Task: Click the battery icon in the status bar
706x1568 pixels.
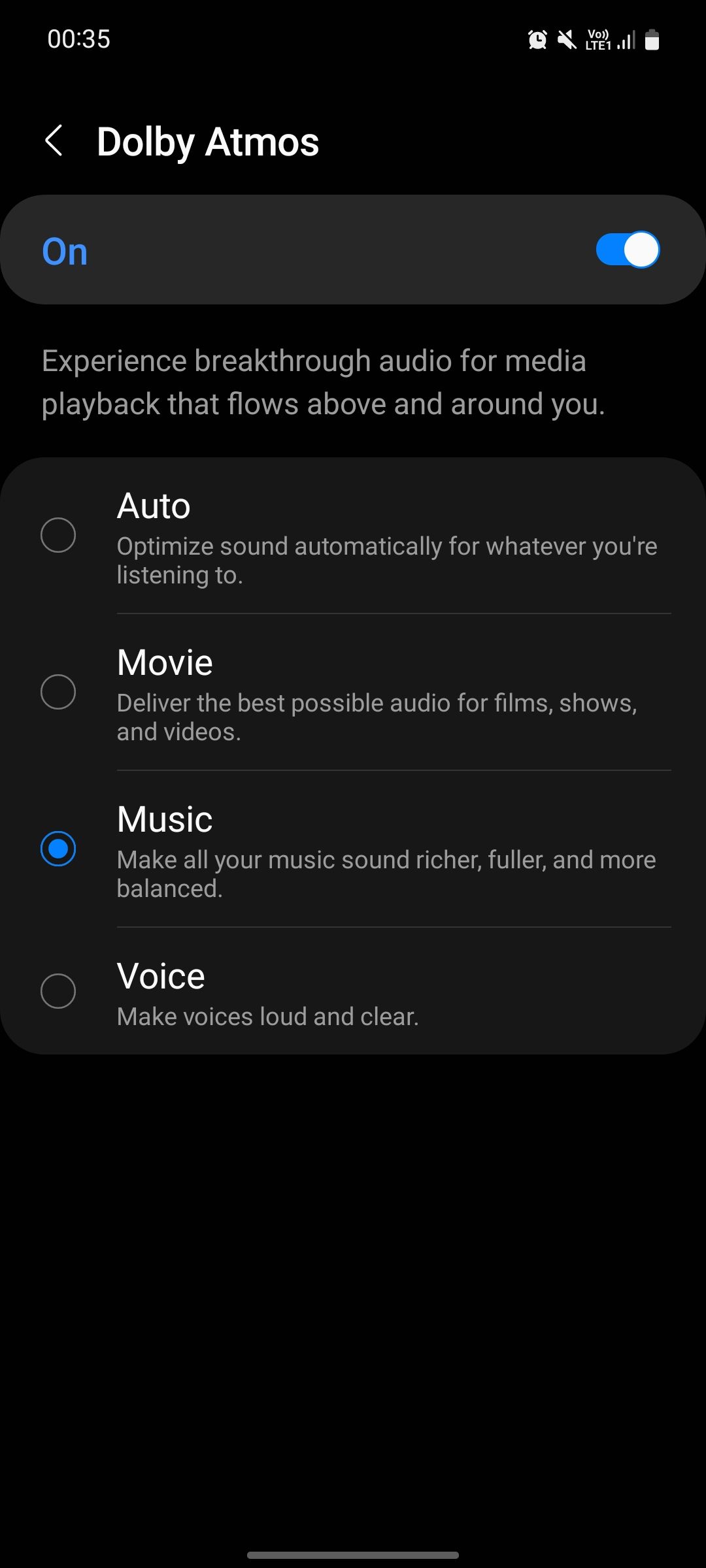Action: pyautogui.click(x=653, y=39)
